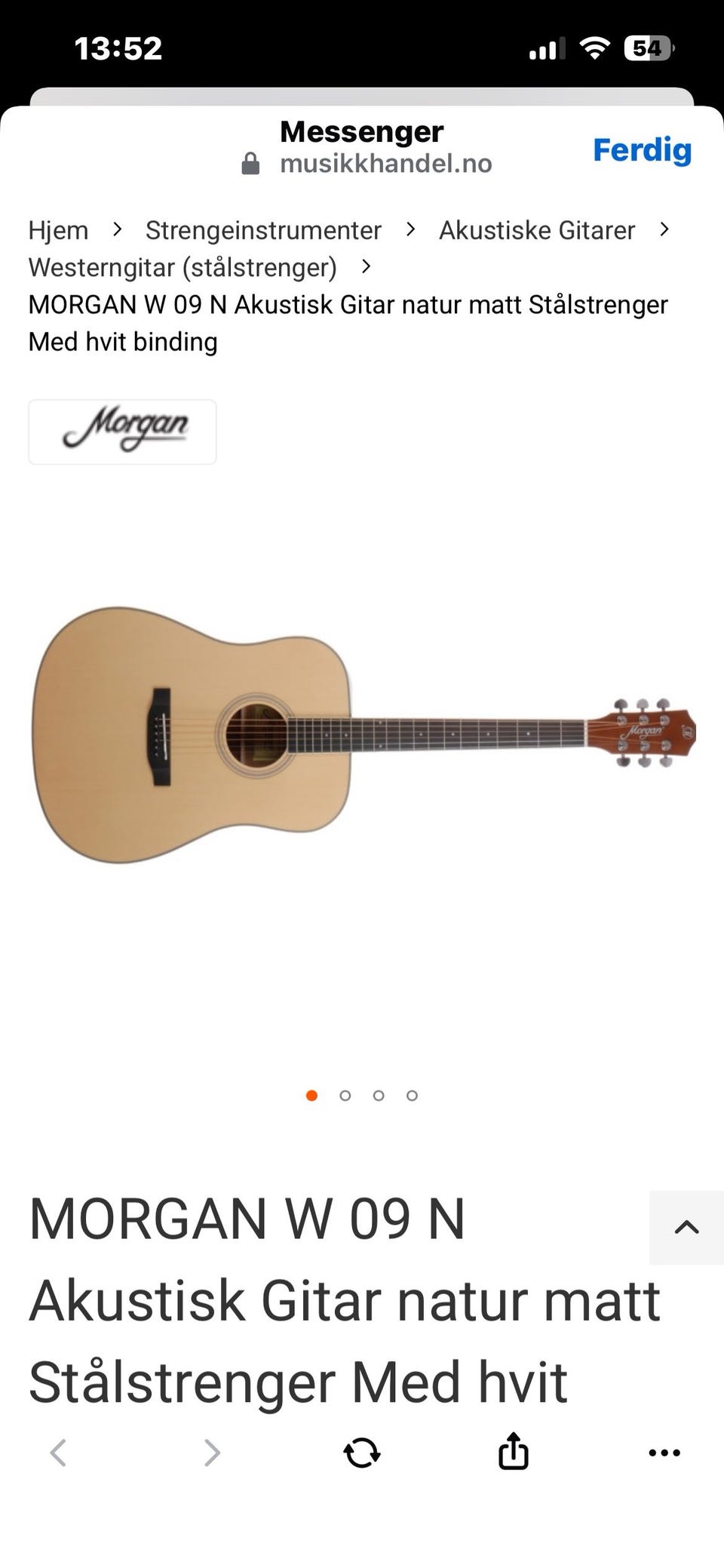This screenshot has height=1568, width=724.
Task: Navigate to Westerngitar (stålstrenger) category
Action: (x=183, y=267)
